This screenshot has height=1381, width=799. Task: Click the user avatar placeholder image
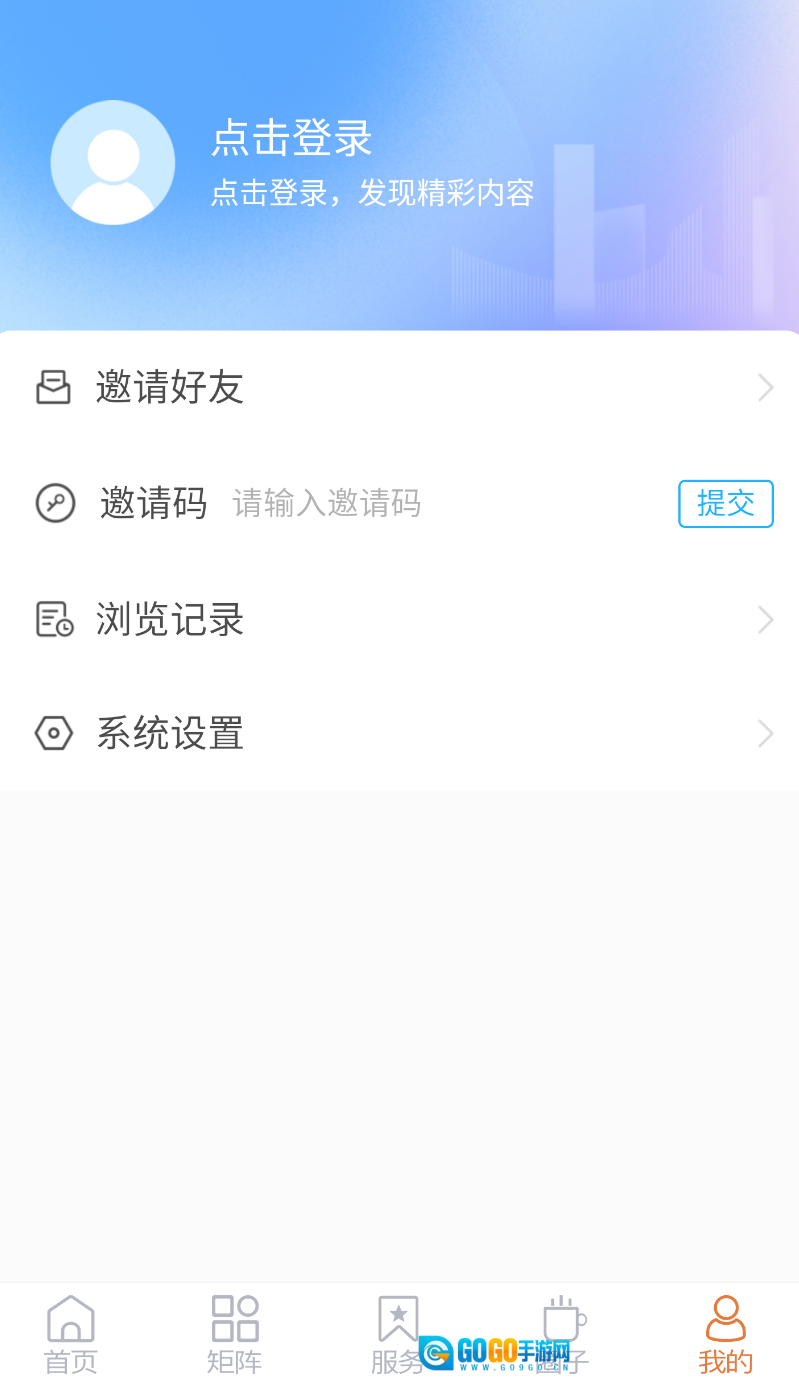point(112,162)
